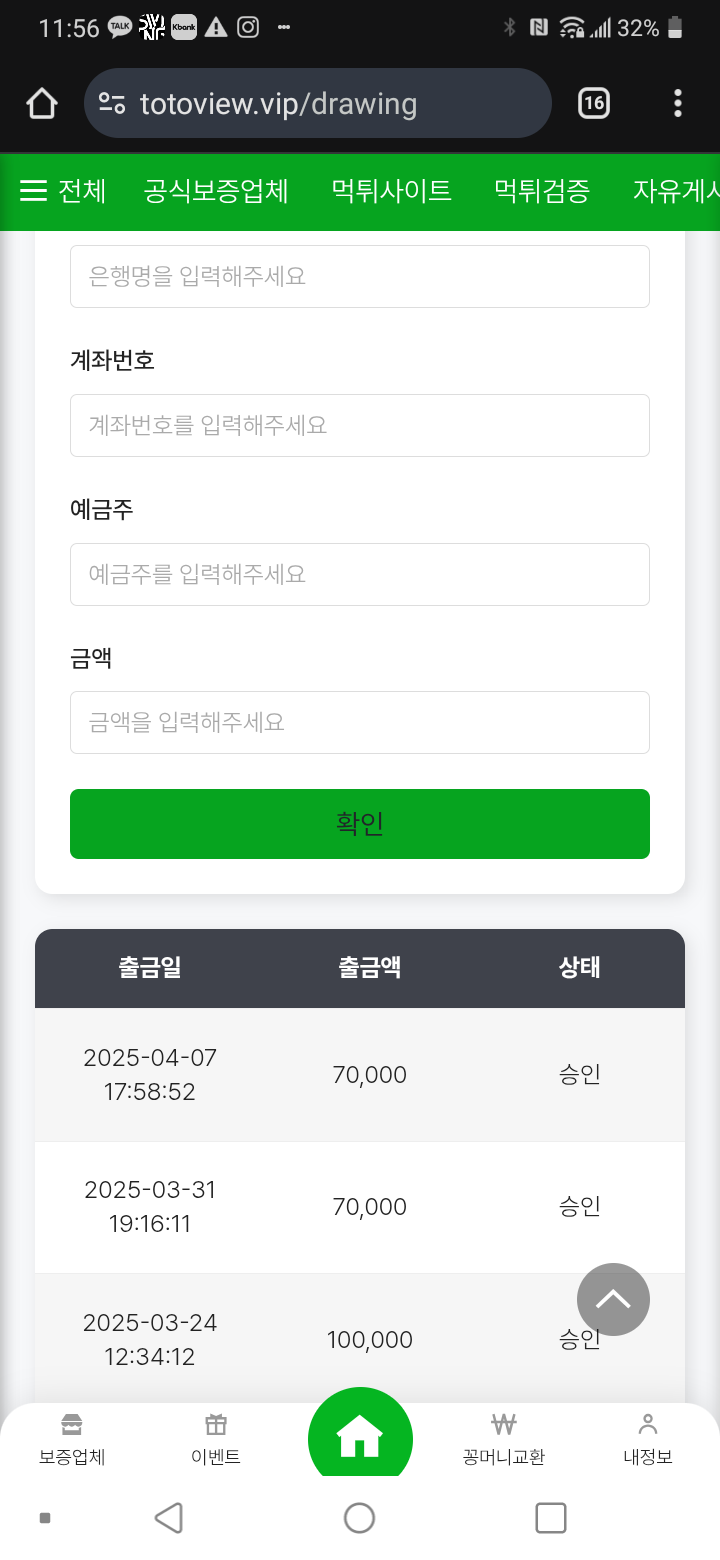Switch to 먹튀사이트 tab
Screen dimensions: 720x1560
point(391,190)
